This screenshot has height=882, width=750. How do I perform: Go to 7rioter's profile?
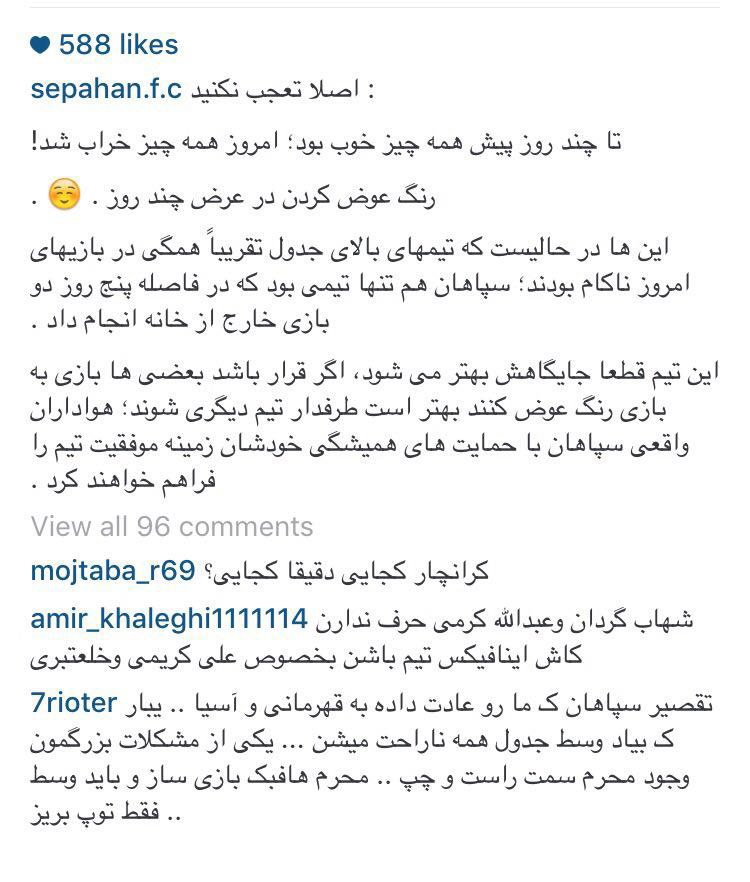(74, 702)
